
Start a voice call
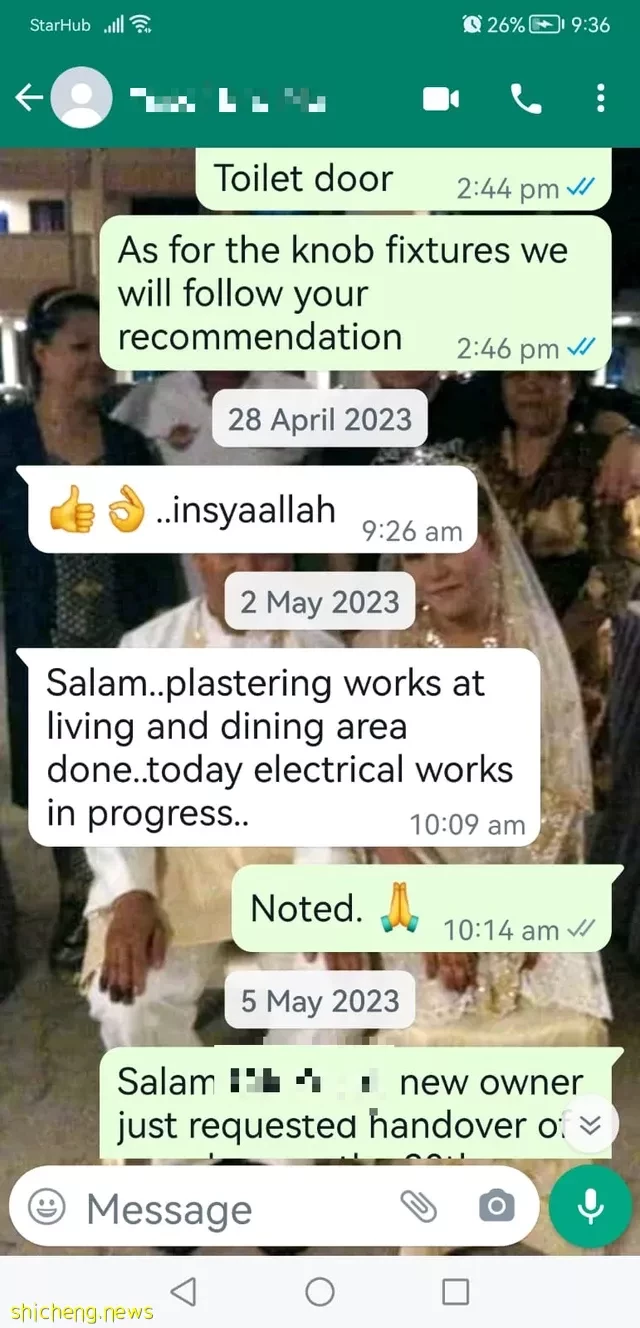point(525,98)
